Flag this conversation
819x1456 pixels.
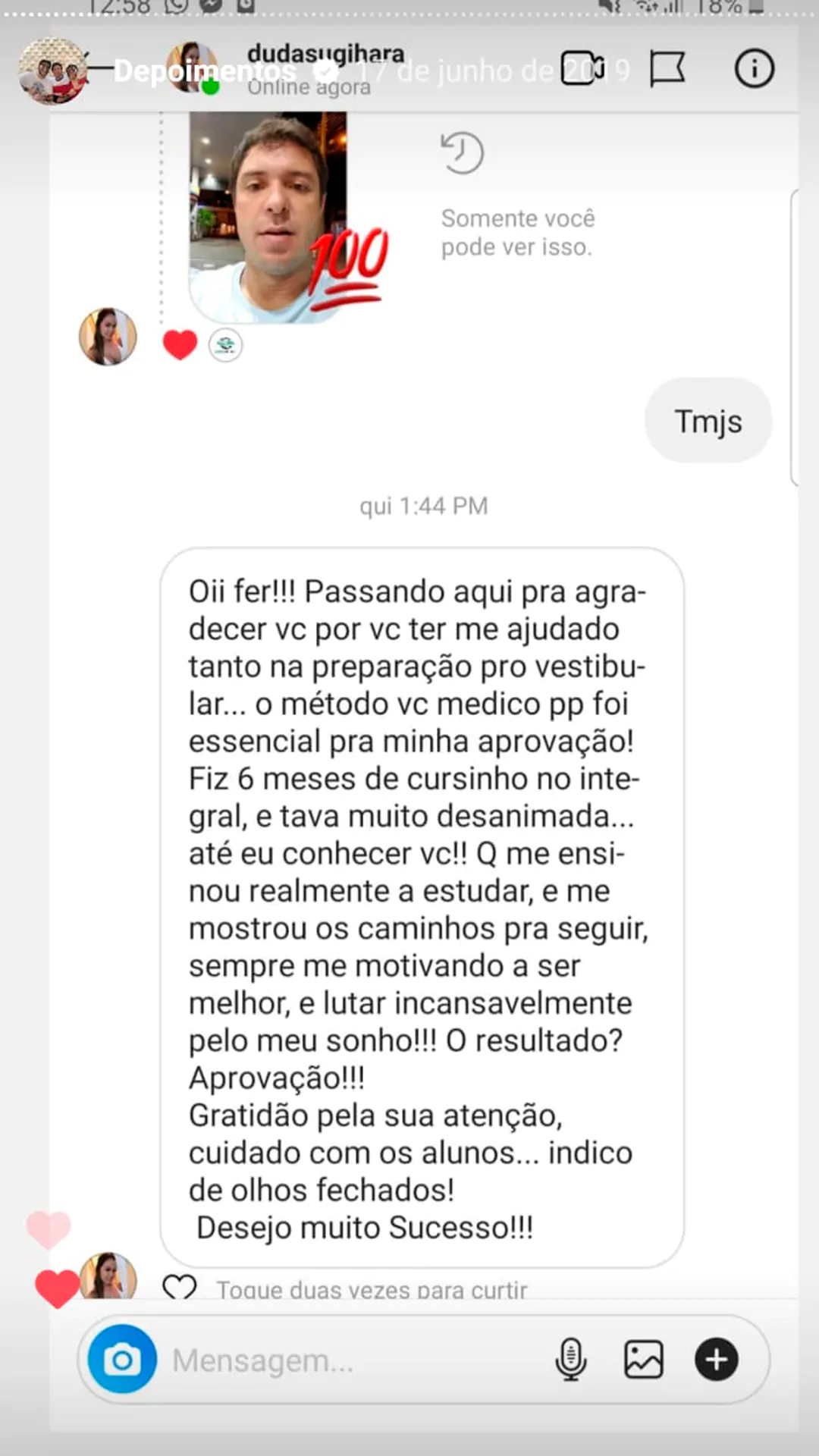tap(668, 69)
